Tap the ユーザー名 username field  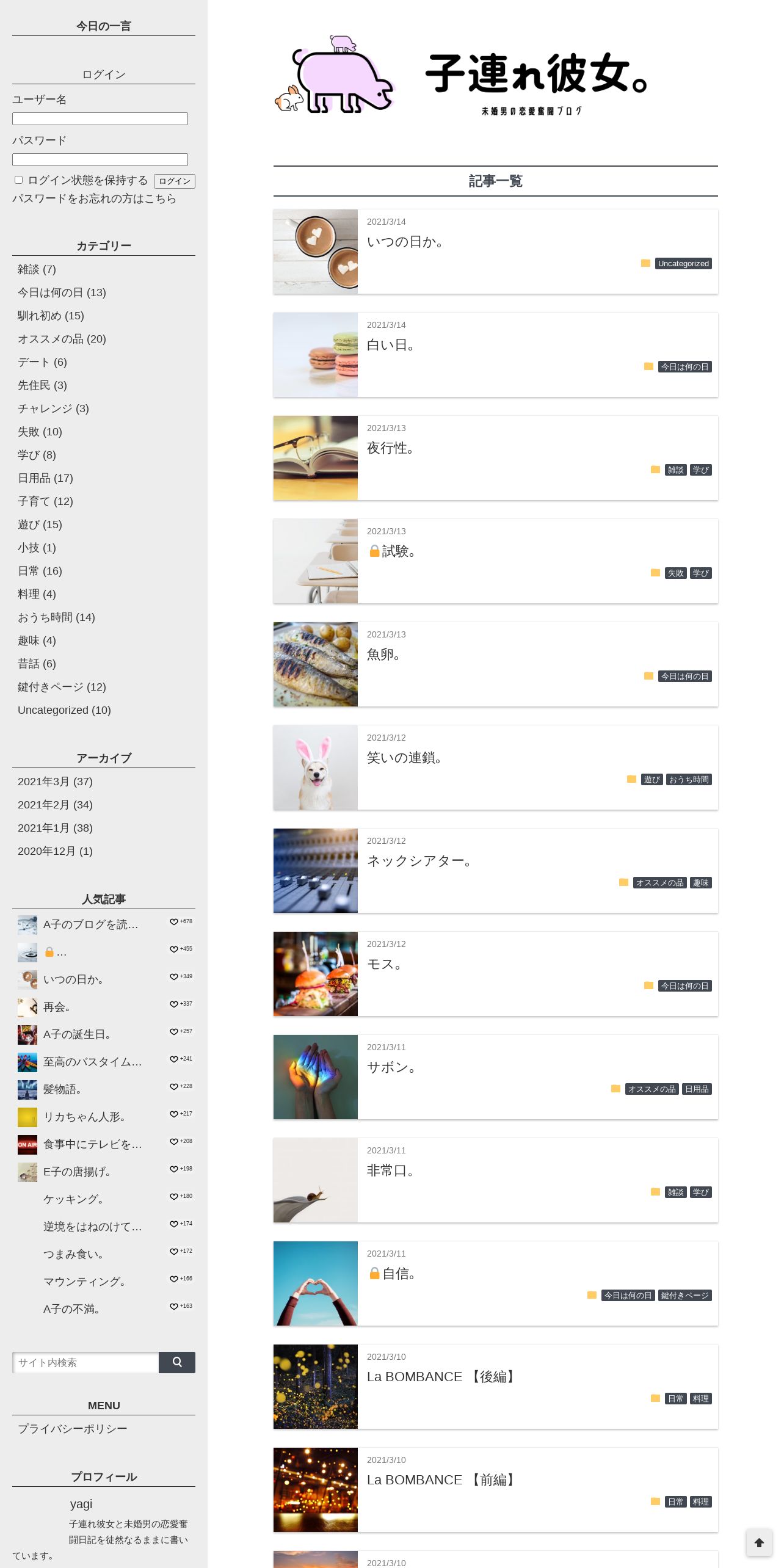coord(100,118)
